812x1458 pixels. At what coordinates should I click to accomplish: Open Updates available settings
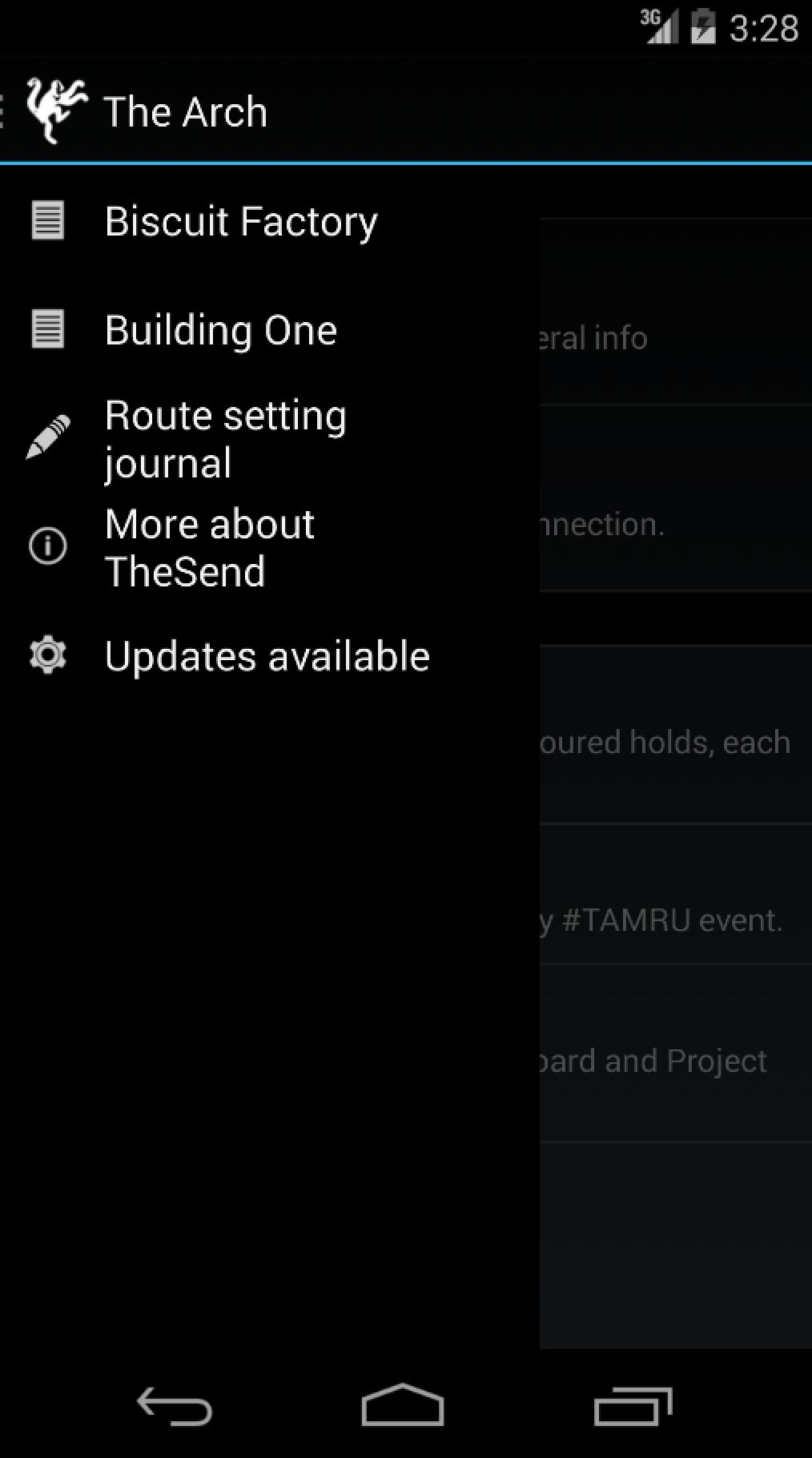pos(267,656)
